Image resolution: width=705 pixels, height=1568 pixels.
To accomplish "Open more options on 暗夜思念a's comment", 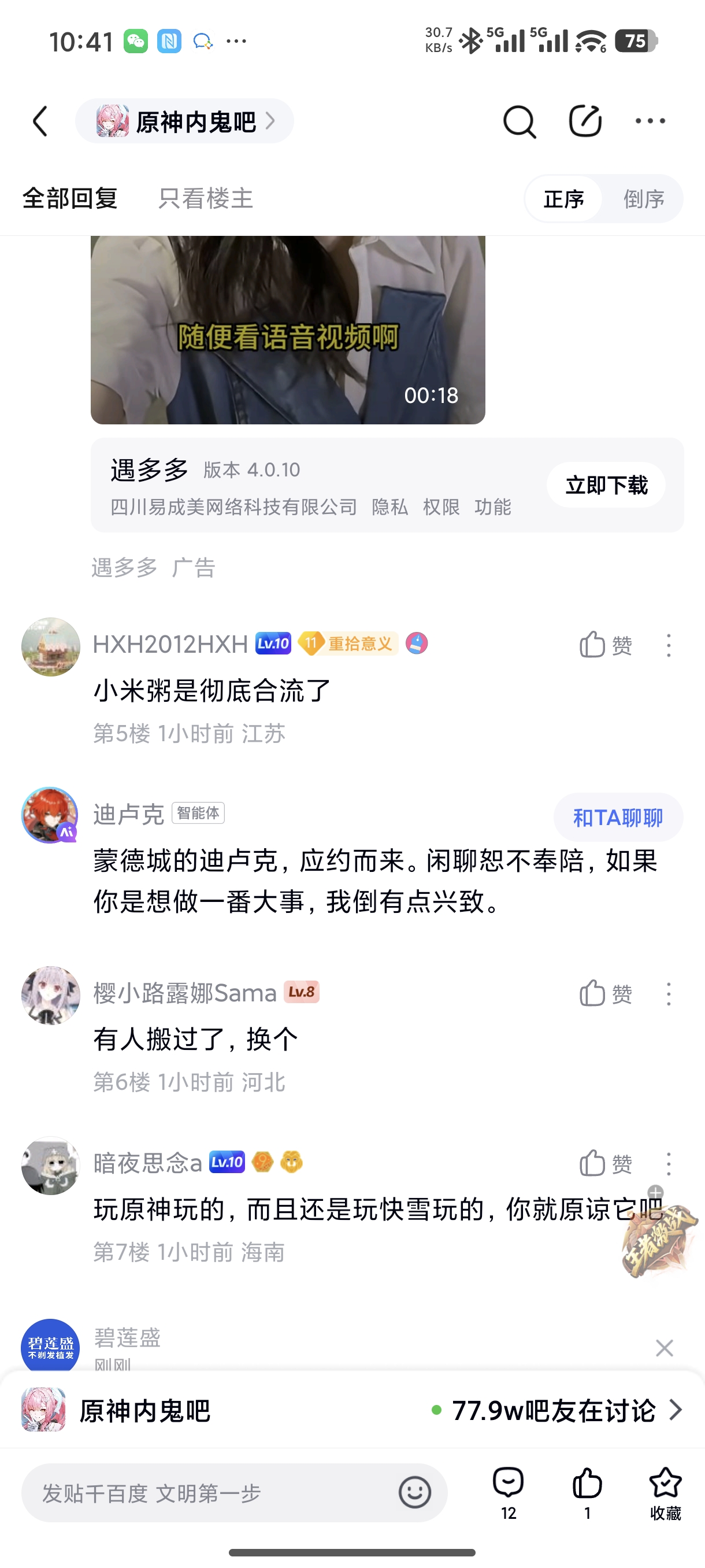I will tap(669, 1164).
